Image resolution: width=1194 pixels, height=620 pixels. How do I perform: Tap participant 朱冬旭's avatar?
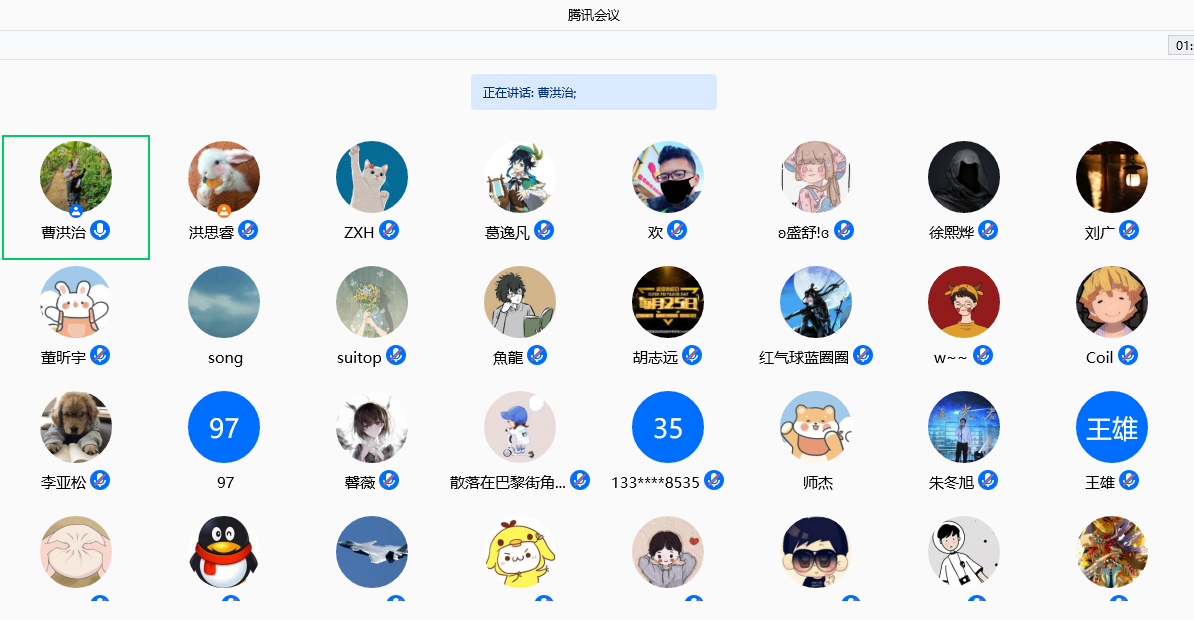[x=964, y=427]
